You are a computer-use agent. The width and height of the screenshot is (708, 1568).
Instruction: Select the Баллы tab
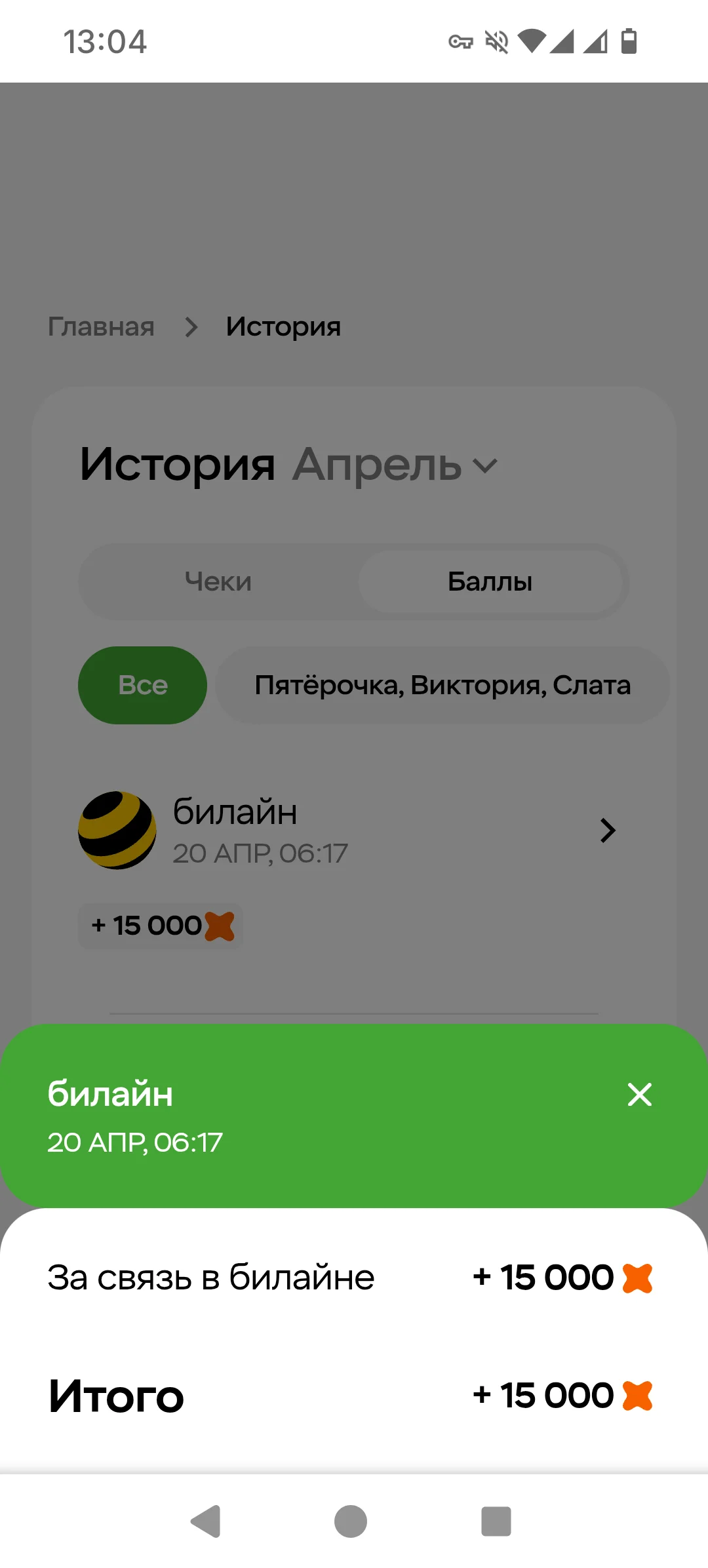point(490,581)
